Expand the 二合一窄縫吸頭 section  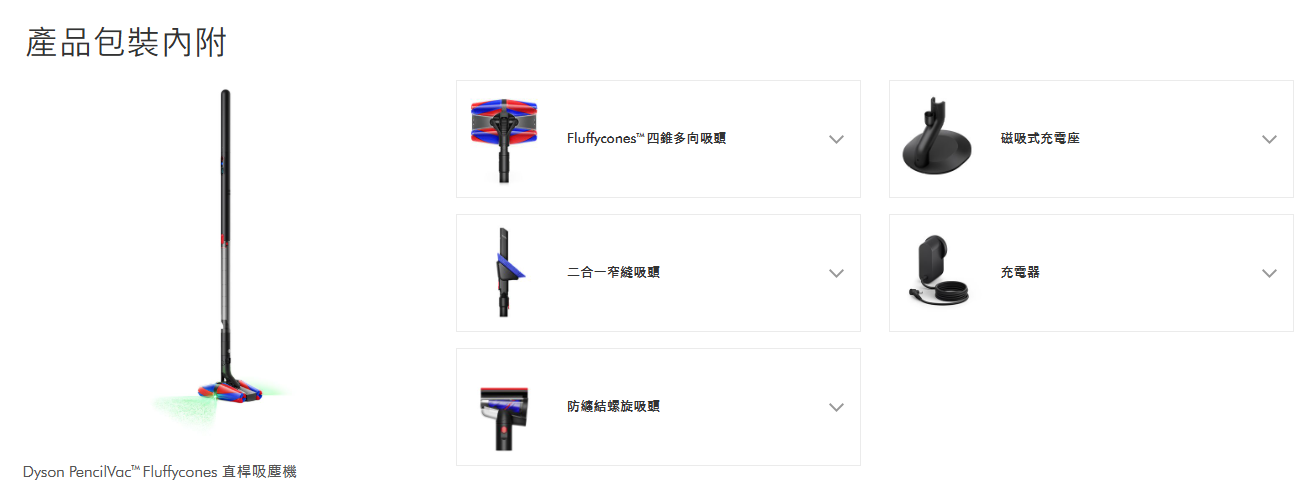pyautogui.click(x=836, y=273)
